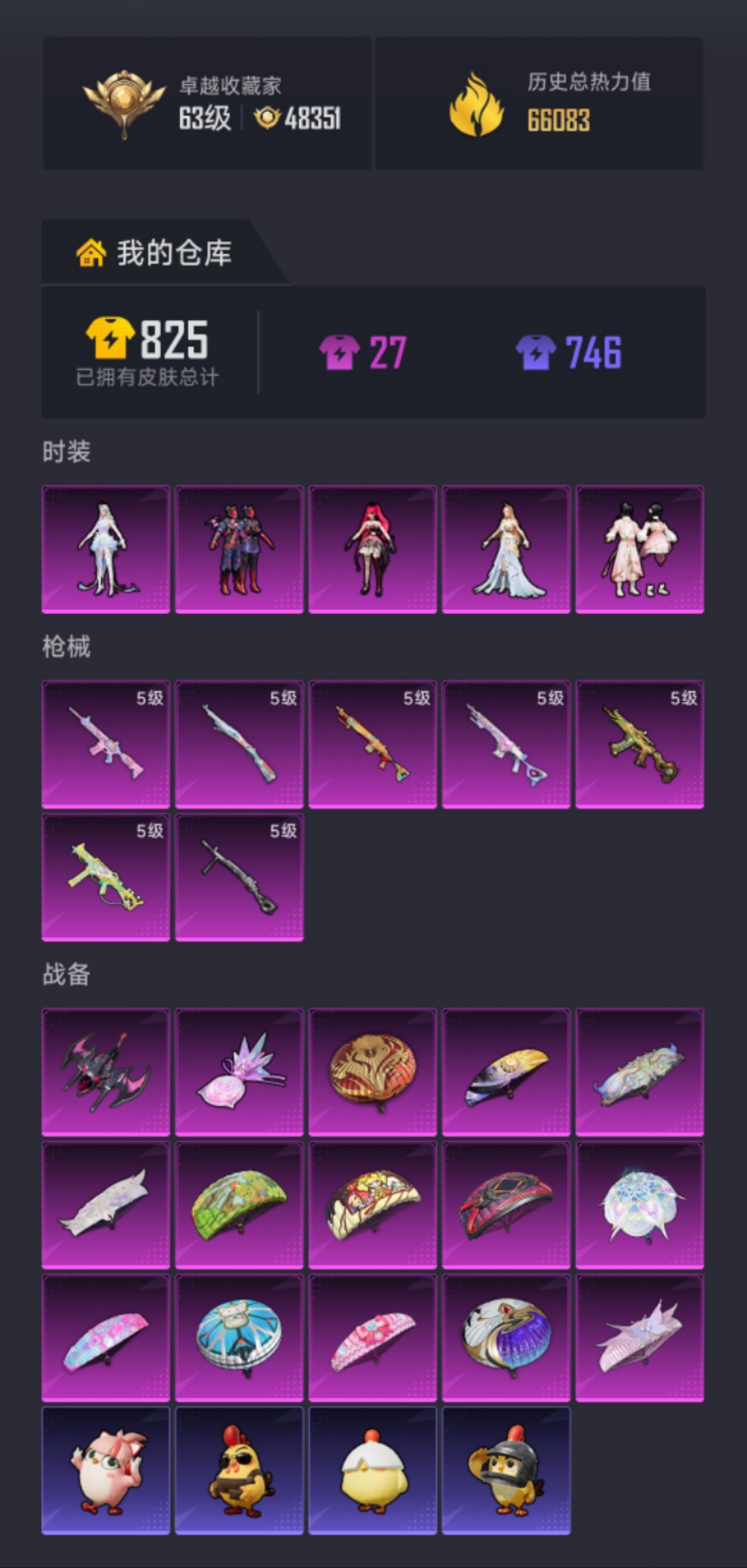
Task: Filter by the purple skin count 746
Action: 569,352
